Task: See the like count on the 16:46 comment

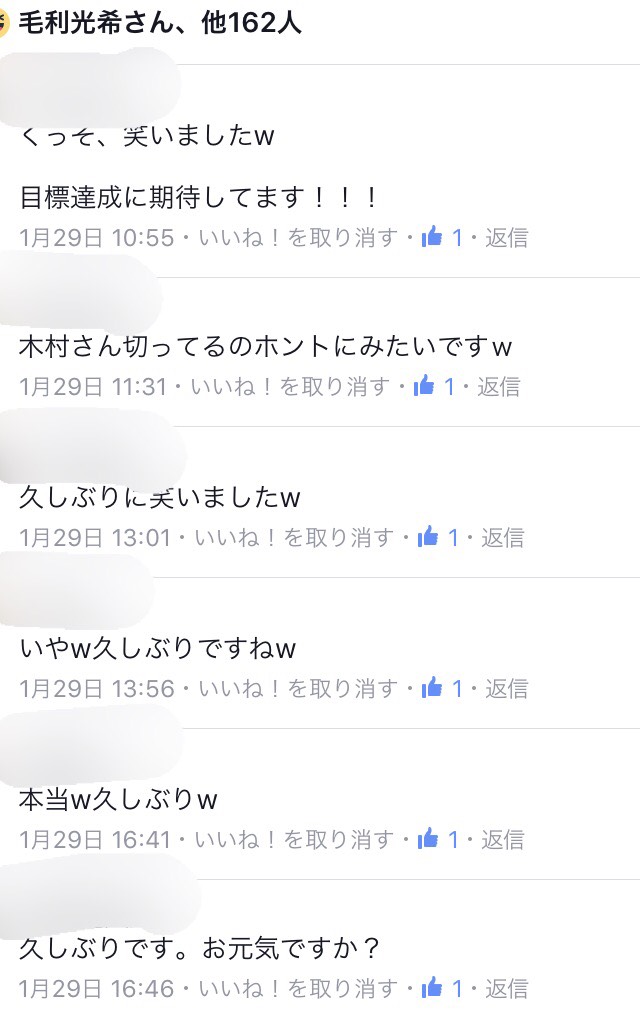Action: click(443, 990)
